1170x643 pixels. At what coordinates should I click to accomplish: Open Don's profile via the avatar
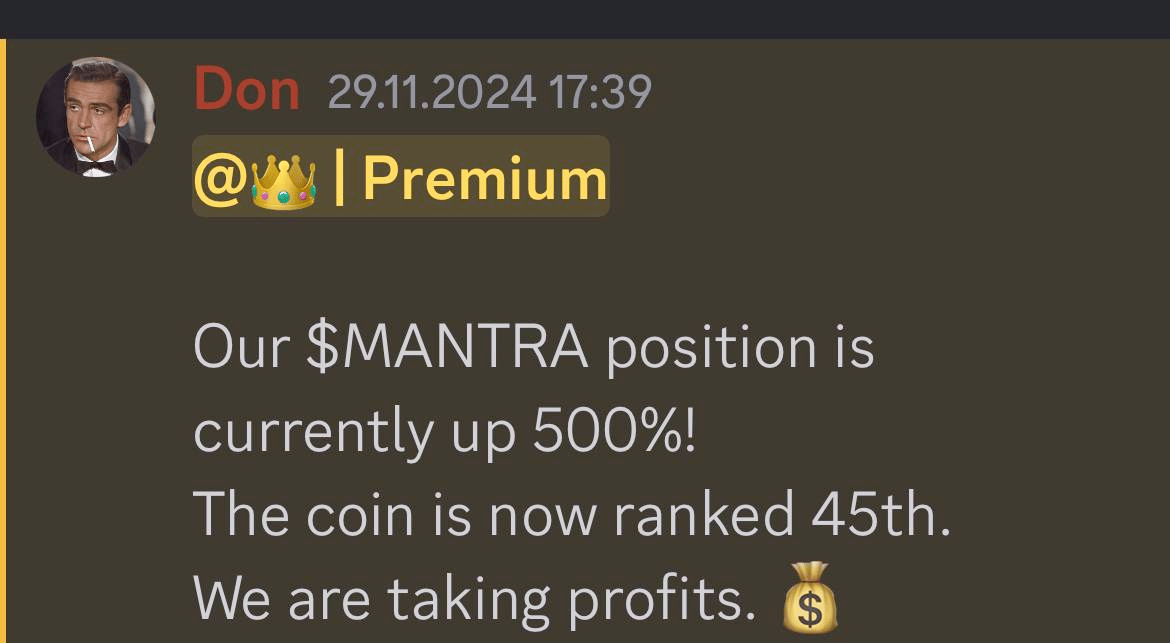pos(96,117)
